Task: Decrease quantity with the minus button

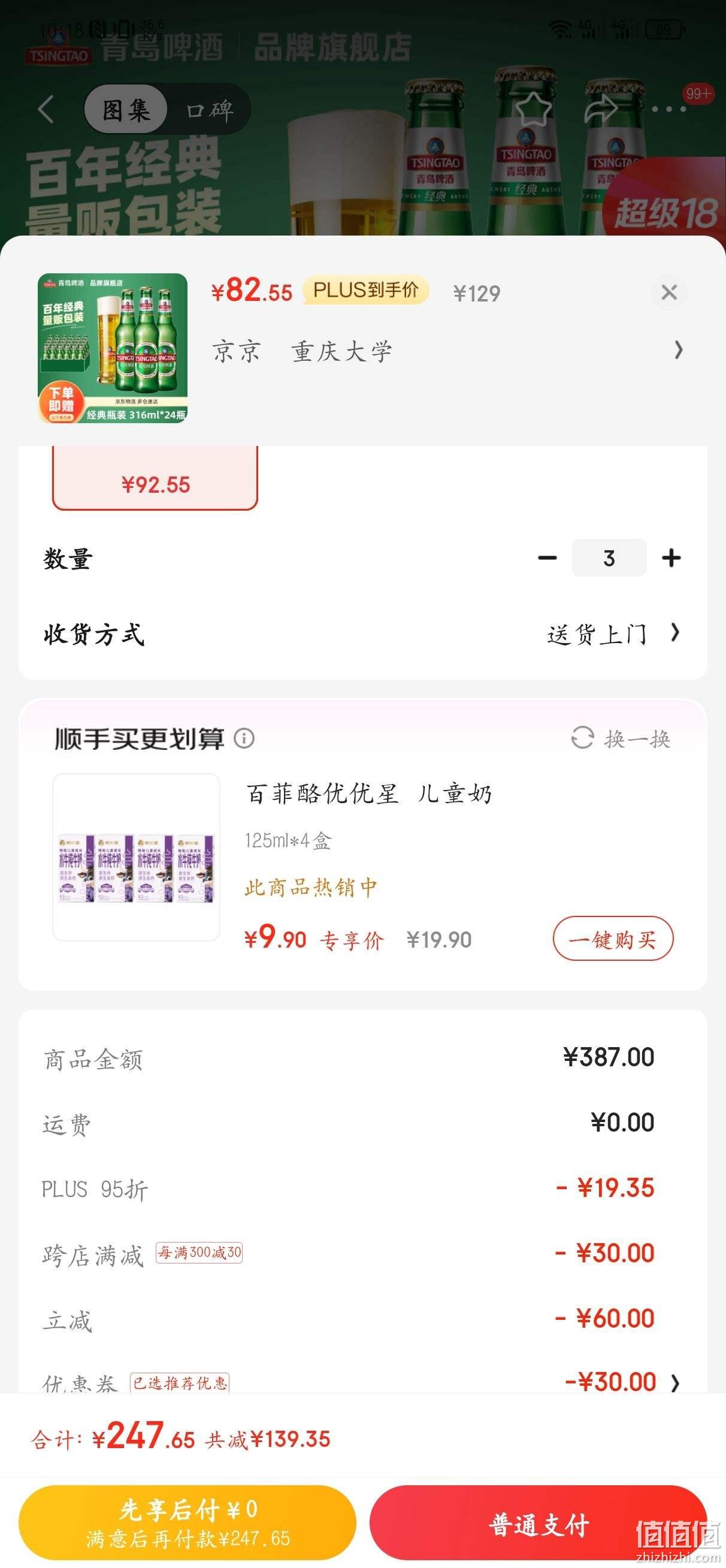Action: click(x=547, y=557)
